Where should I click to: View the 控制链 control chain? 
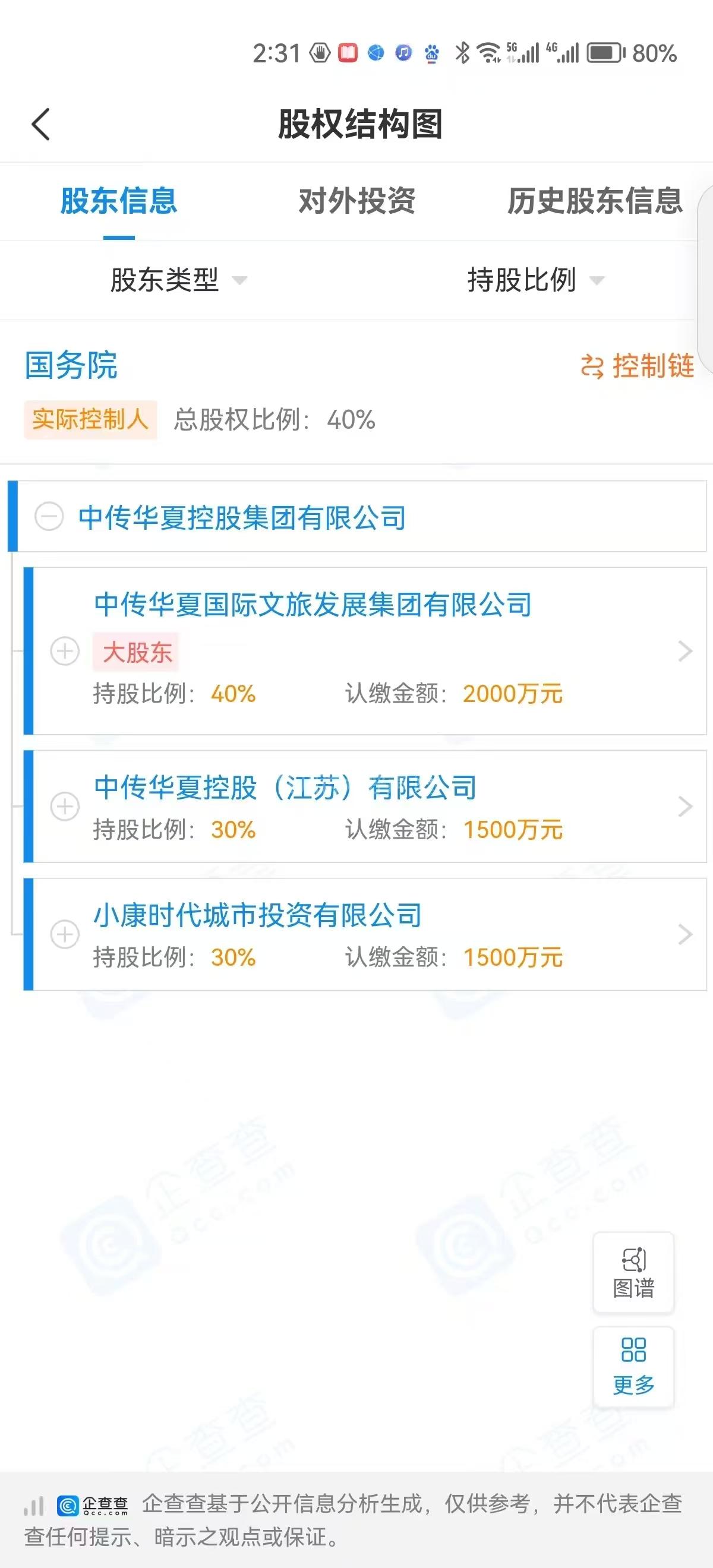coord(637,366)
